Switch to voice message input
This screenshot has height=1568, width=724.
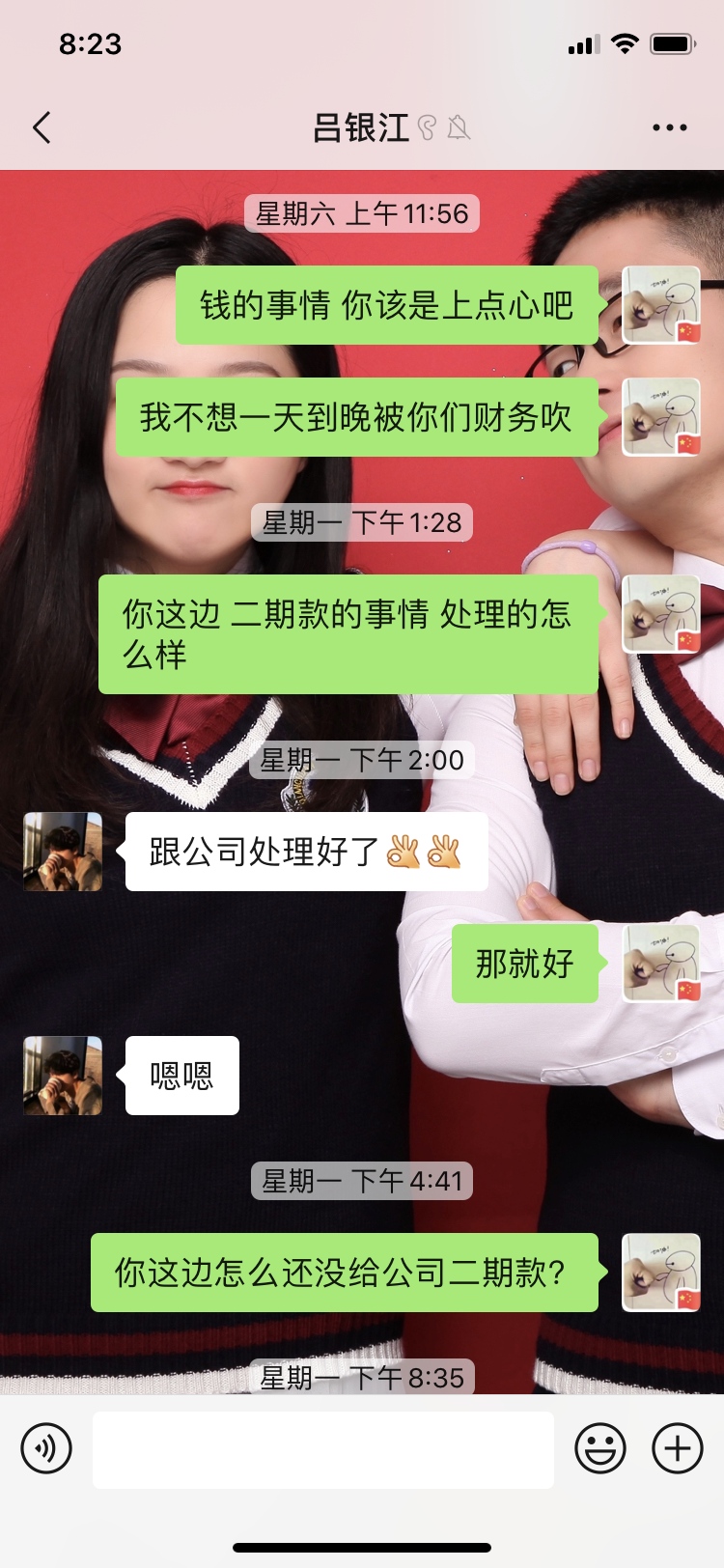[46, 1448]
